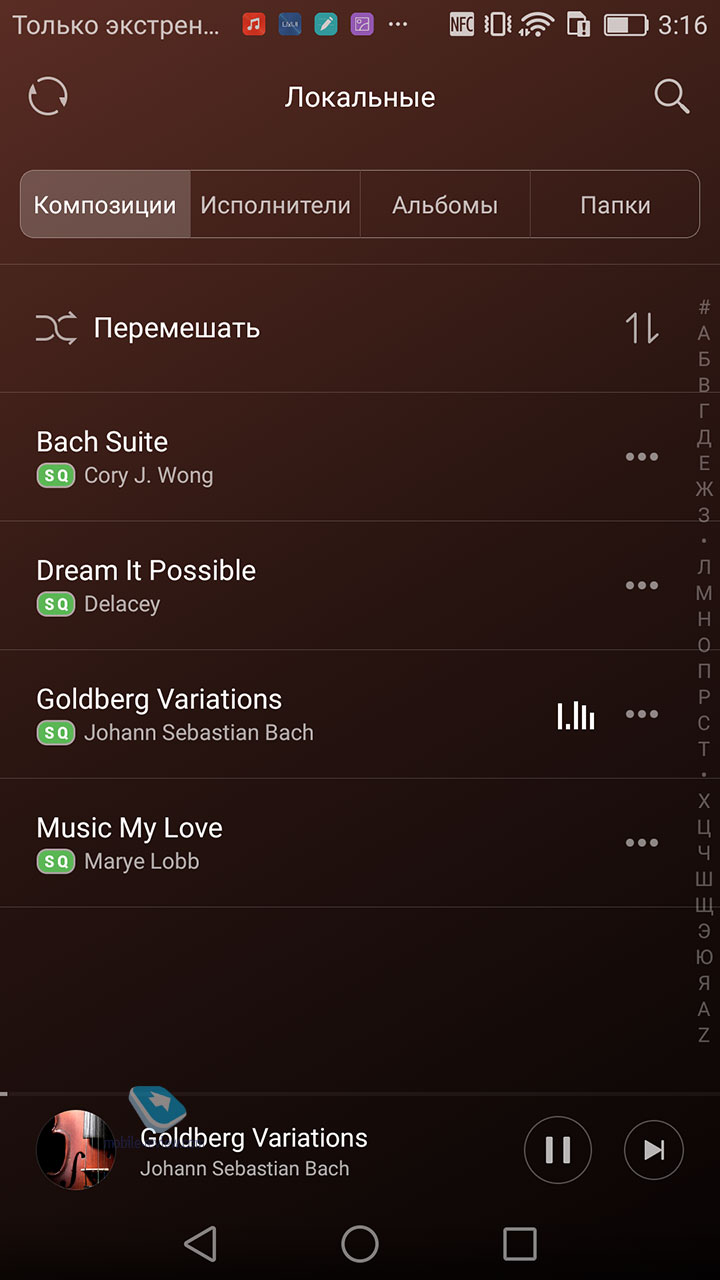Tap the refresh sync icon
This screenshot has width=720, height=1280.
48,97
